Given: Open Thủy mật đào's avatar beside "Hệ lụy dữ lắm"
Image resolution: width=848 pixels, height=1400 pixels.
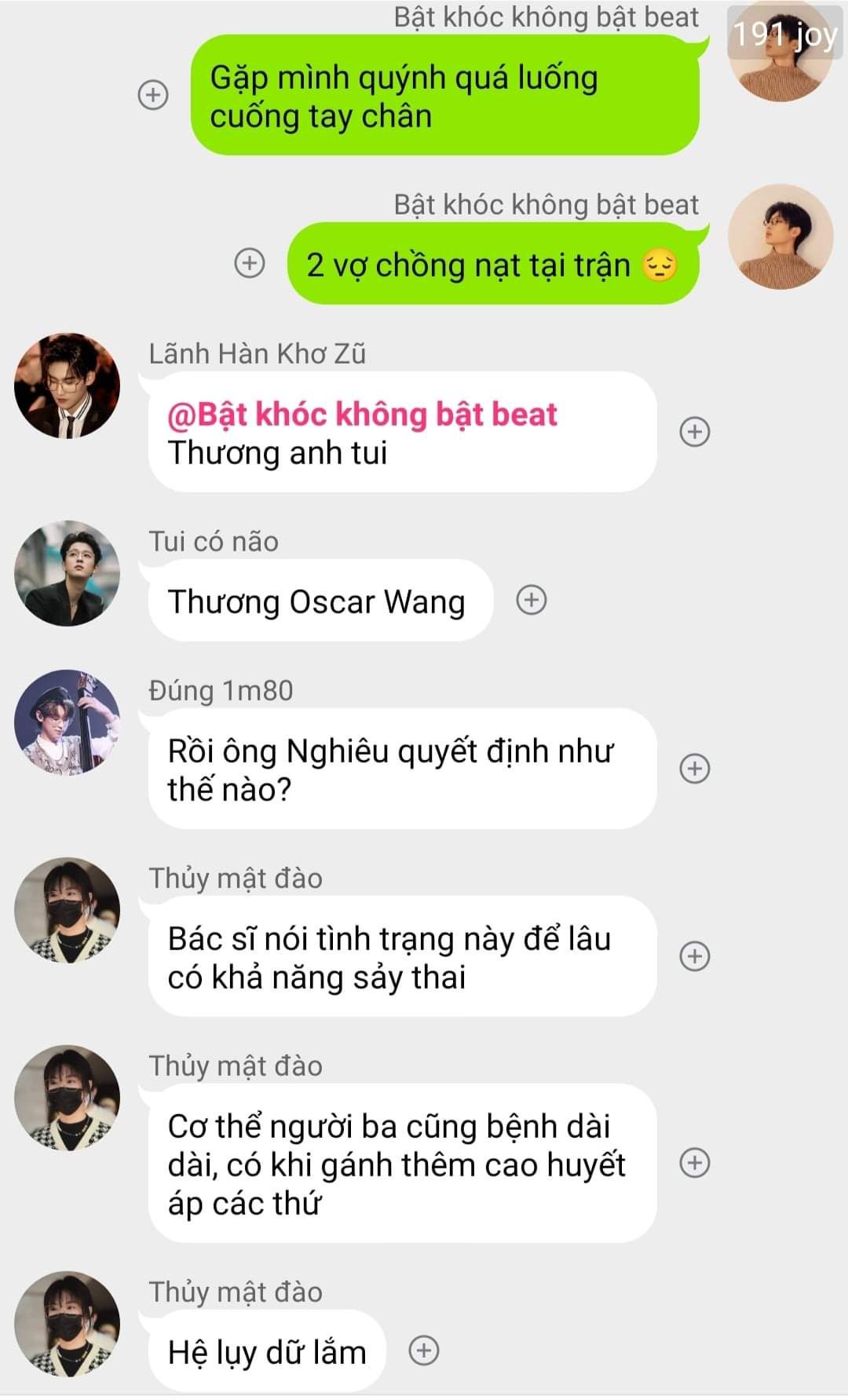Looking at the screenshot, I should [68, 1324].
